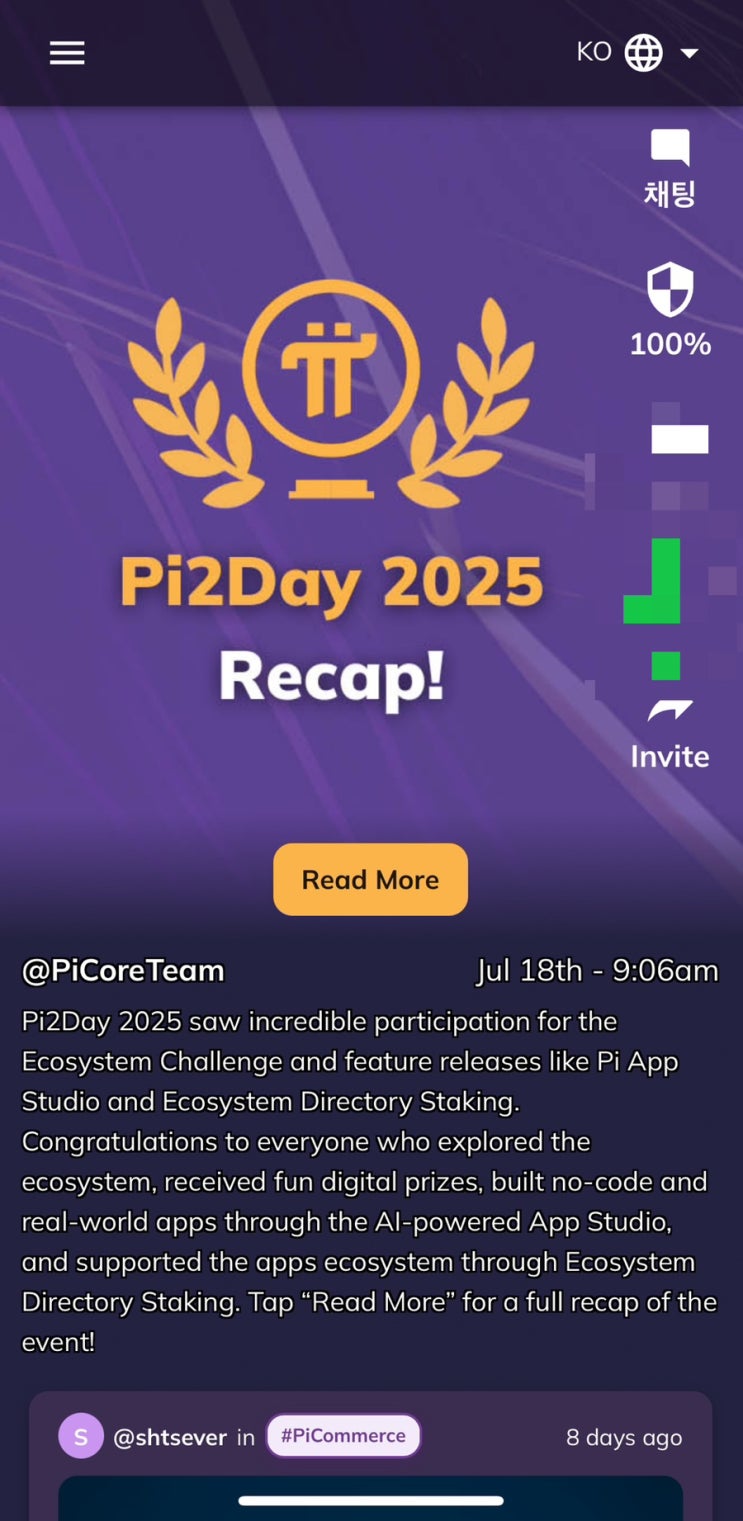Click the globe language icon
This screenshot has height=1521, width=743.
(x=645, y=52)
